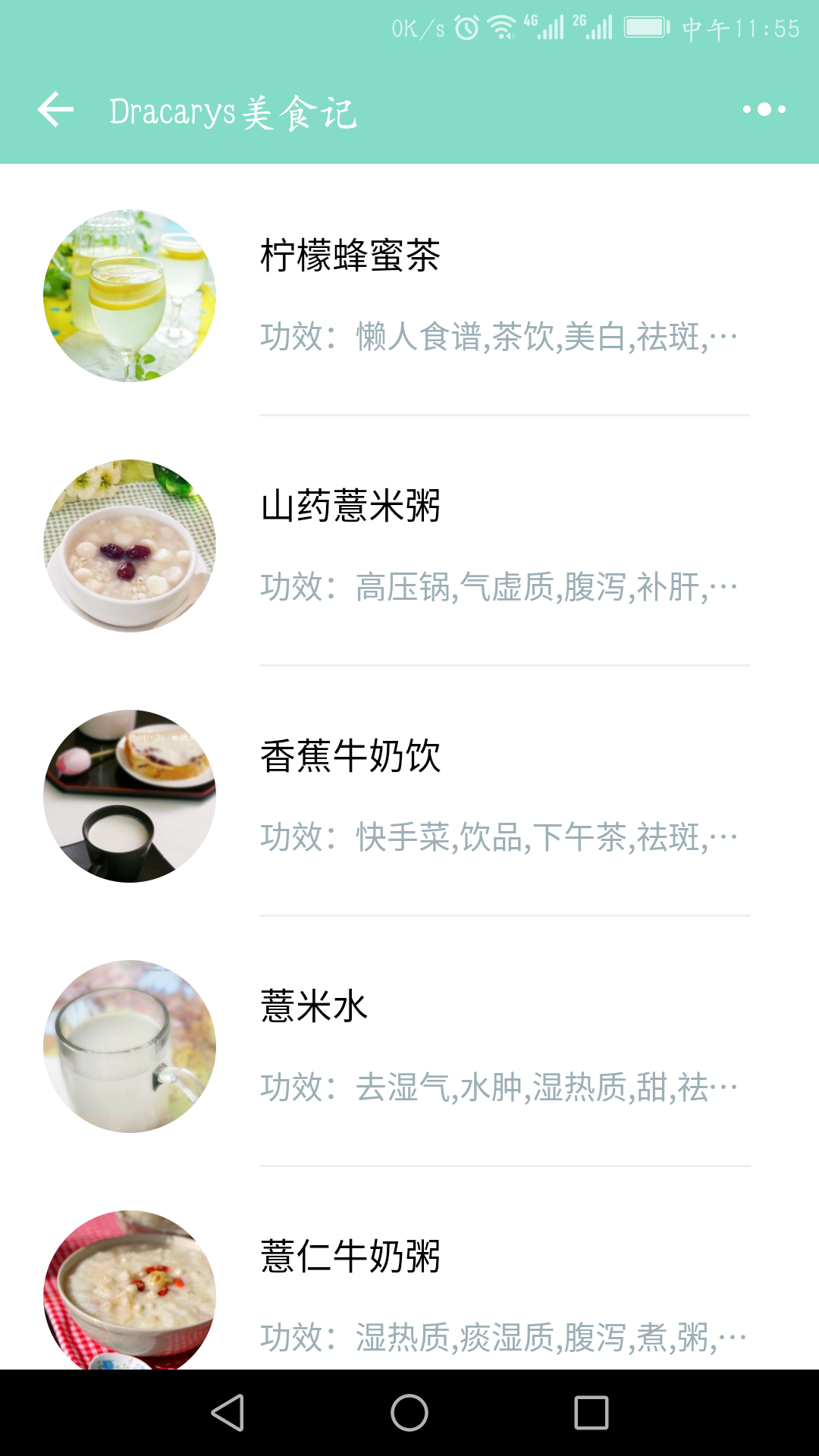
Task: Open the recent apps view
Action: pyautogui.click(x=591, y=1413)
